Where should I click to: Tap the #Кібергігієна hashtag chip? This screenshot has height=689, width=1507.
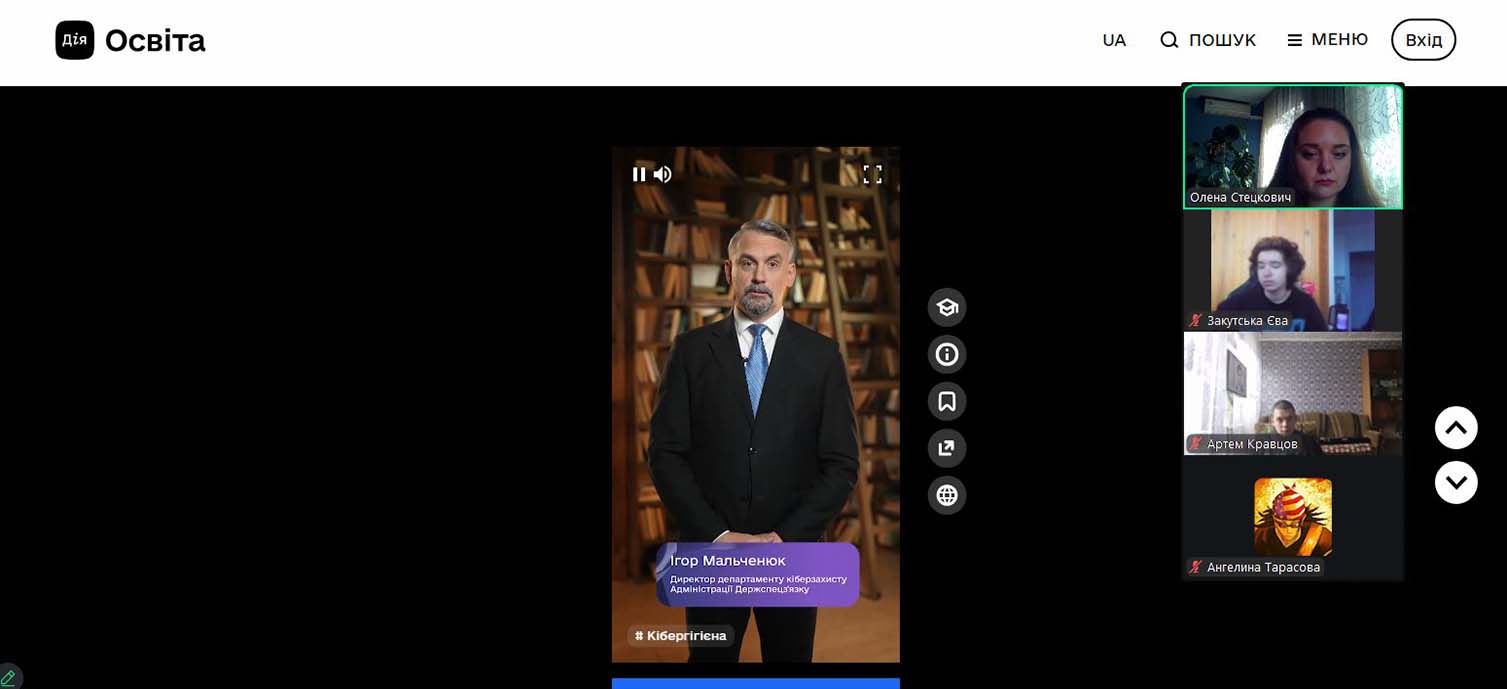680,635
